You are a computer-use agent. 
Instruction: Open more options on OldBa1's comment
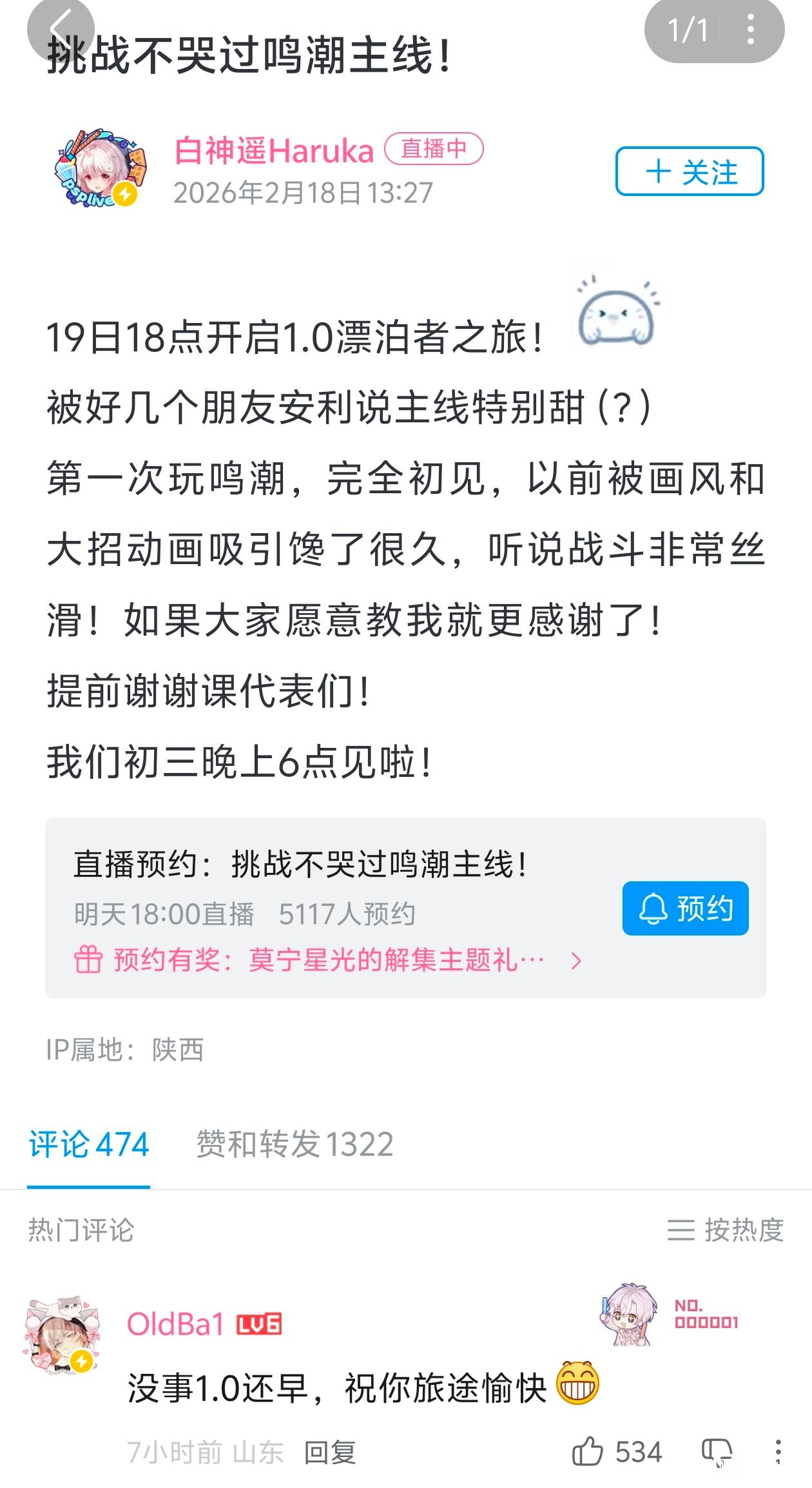click(x=778, y=1452)
